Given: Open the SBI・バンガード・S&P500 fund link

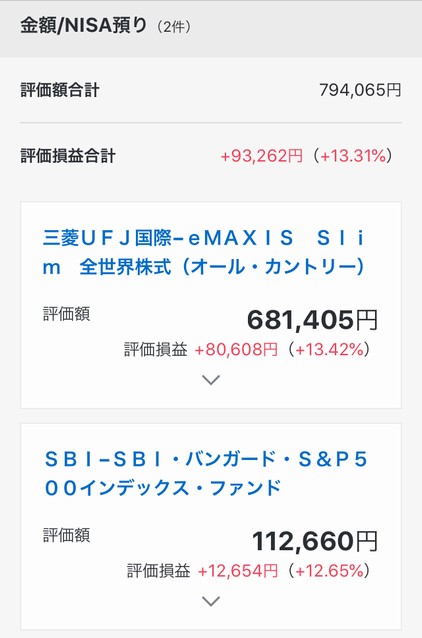Looking at the screenshot, I should pos(206,474).
